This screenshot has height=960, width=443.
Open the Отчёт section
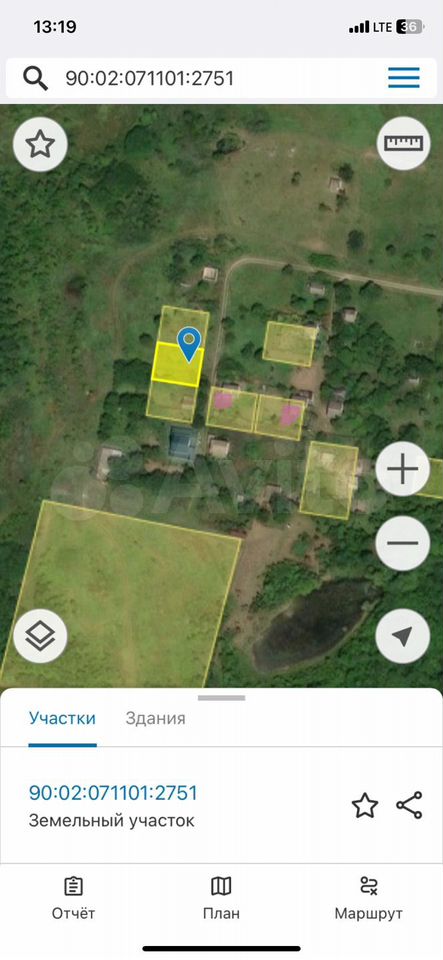tap(73, 898)
